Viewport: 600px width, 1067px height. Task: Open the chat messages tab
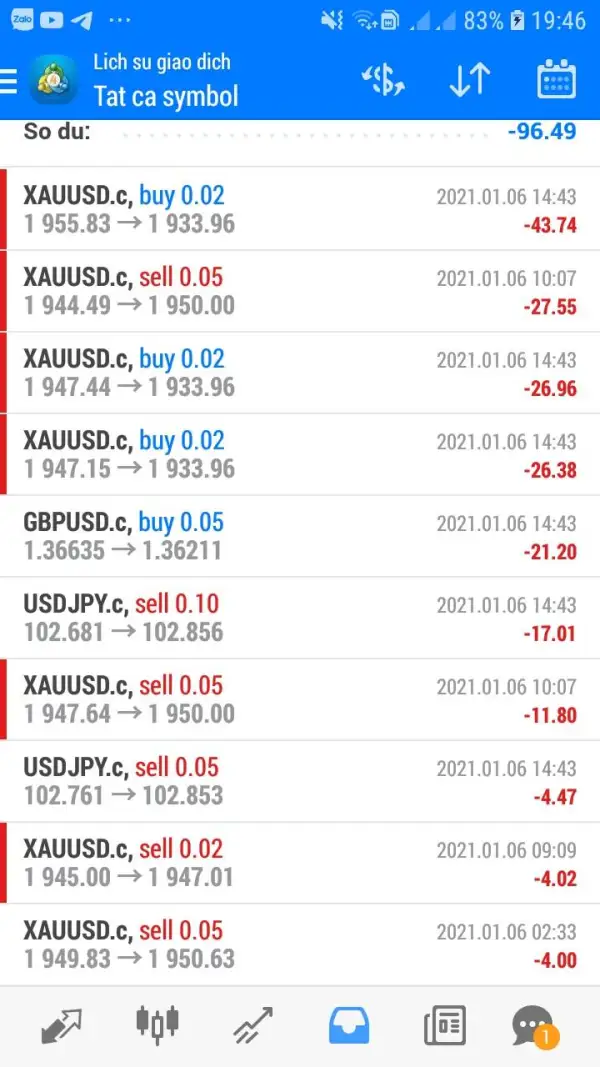point(533,1025)
